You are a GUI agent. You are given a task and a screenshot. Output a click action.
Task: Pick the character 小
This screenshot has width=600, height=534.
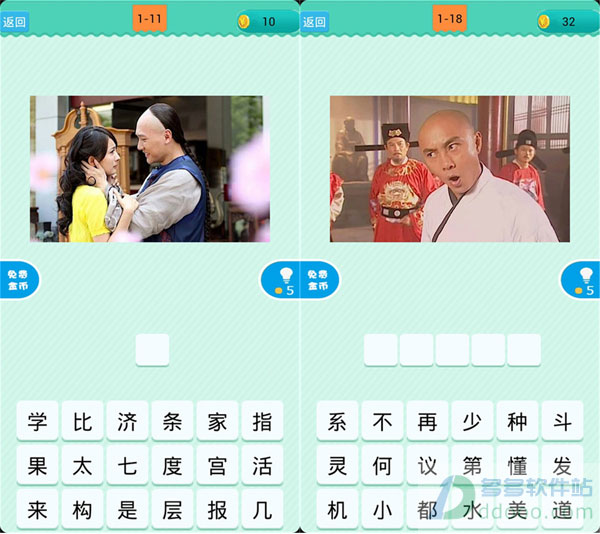382,510
